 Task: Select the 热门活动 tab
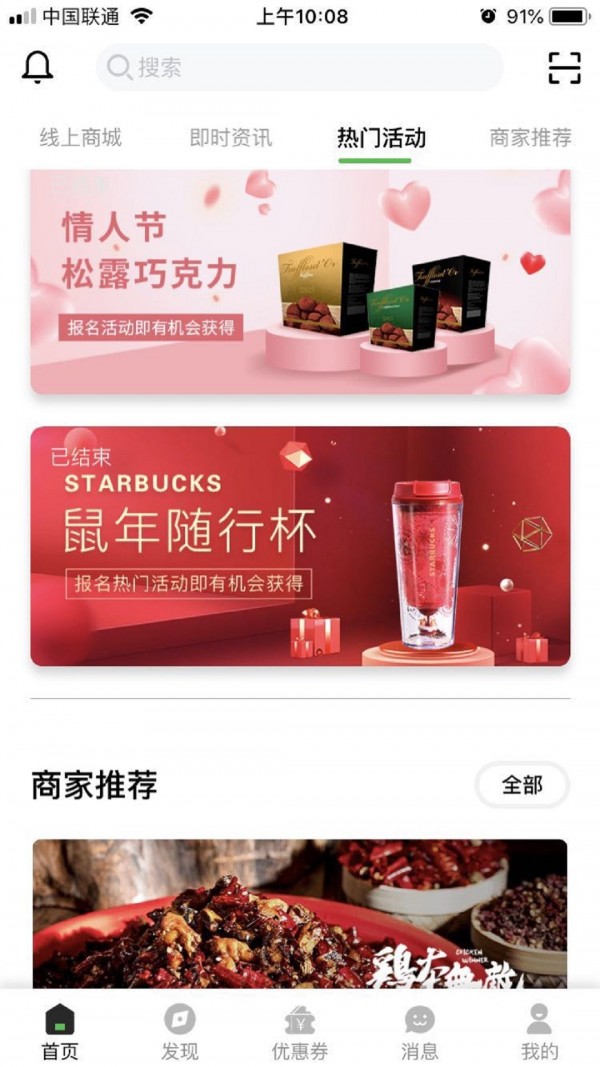(x=381, y=138)
